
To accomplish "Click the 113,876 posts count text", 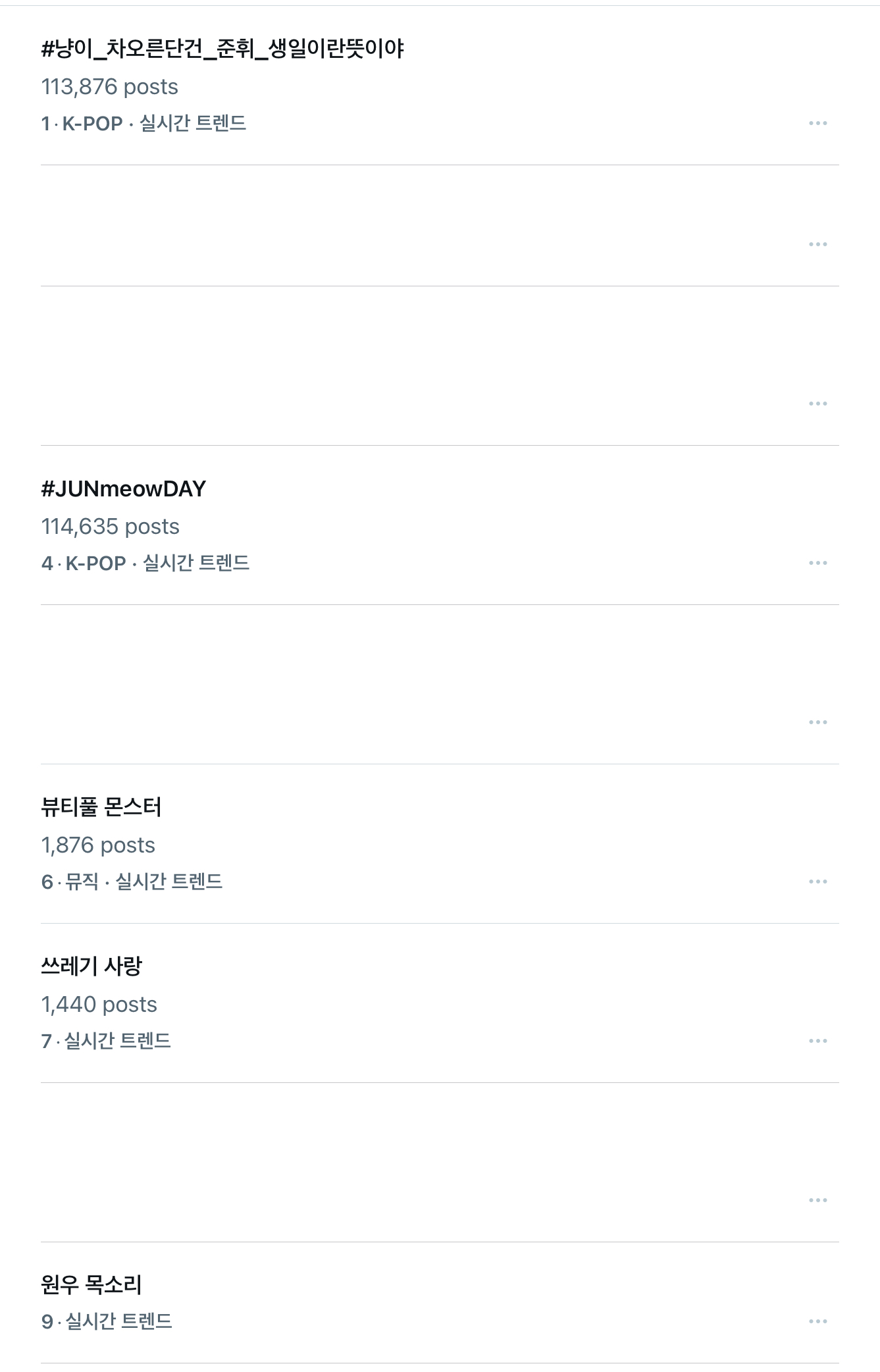I will [x=109, y=85].
